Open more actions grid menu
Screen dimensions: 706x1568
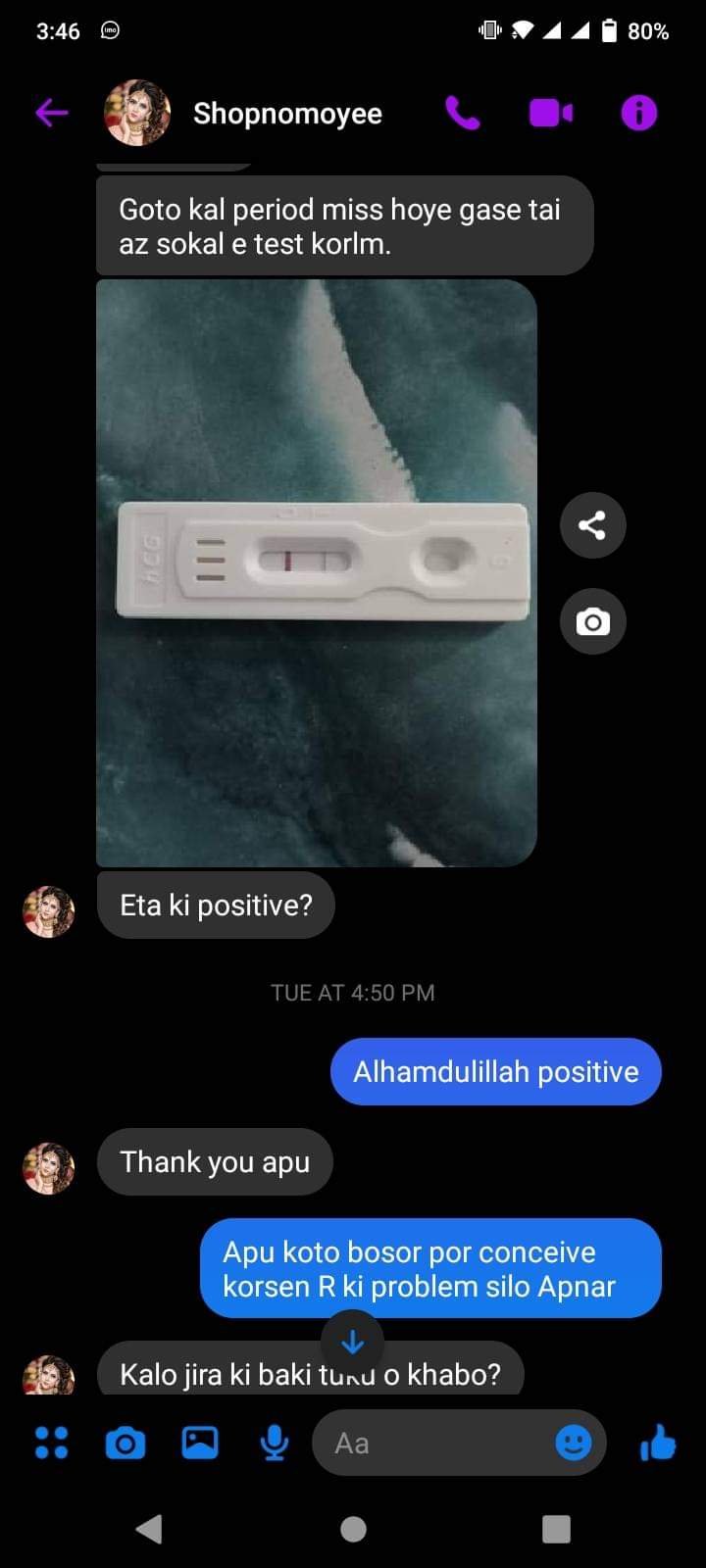pyautogui.click(x=51, y=1443)
